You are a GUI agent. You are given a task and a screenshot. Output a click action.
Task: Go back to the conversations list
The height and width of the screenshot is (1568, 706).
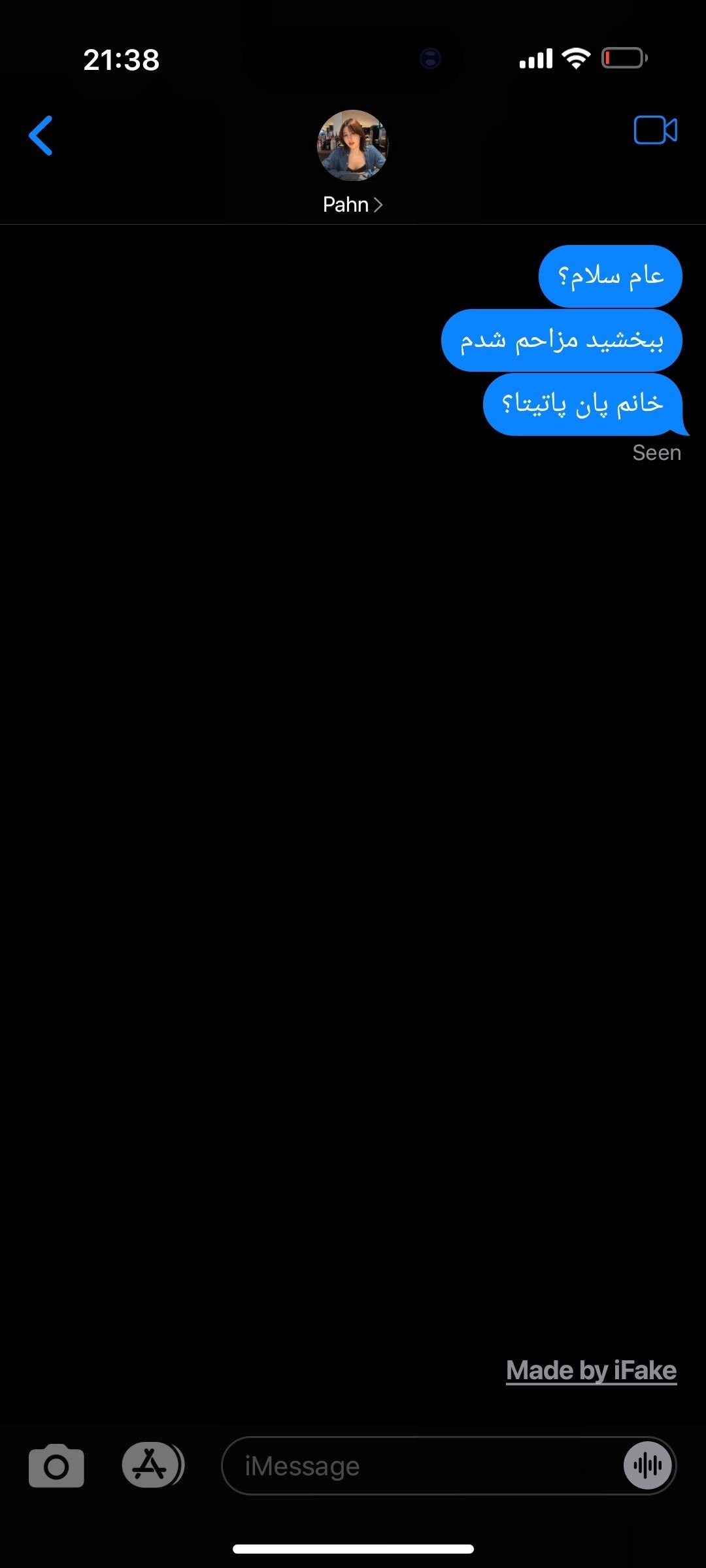[x=41, y=136]
